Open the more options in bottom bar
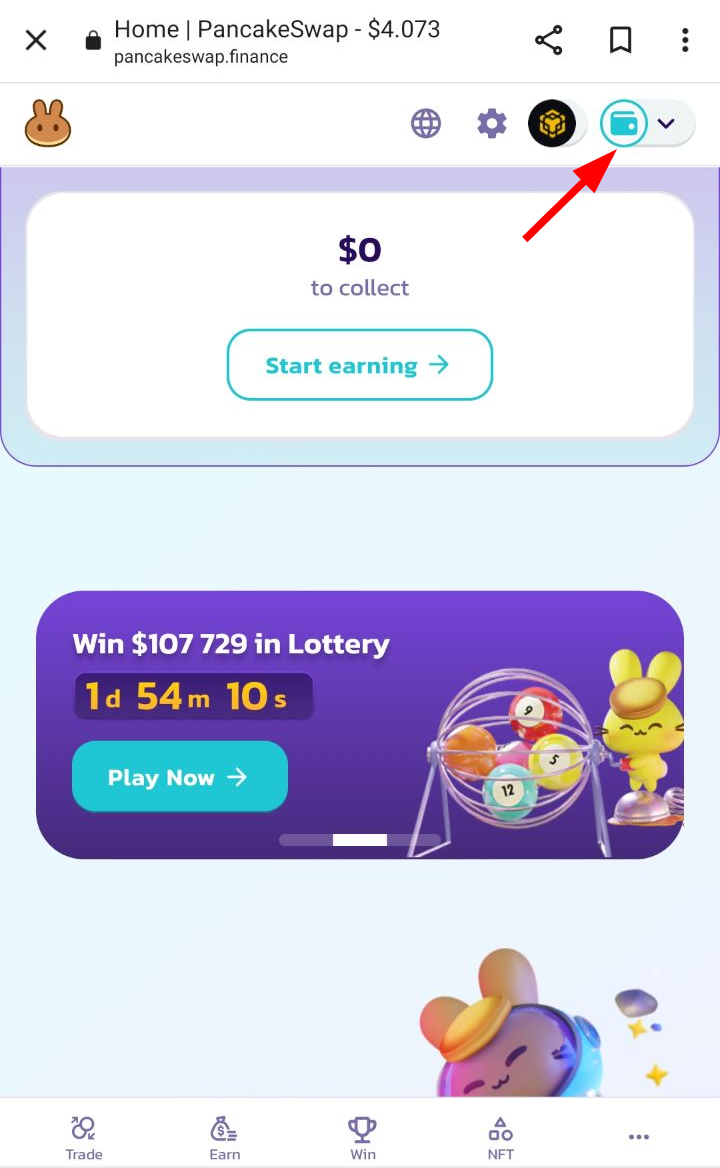This screenshot has height=1168, width=720. pos(639,1137)
